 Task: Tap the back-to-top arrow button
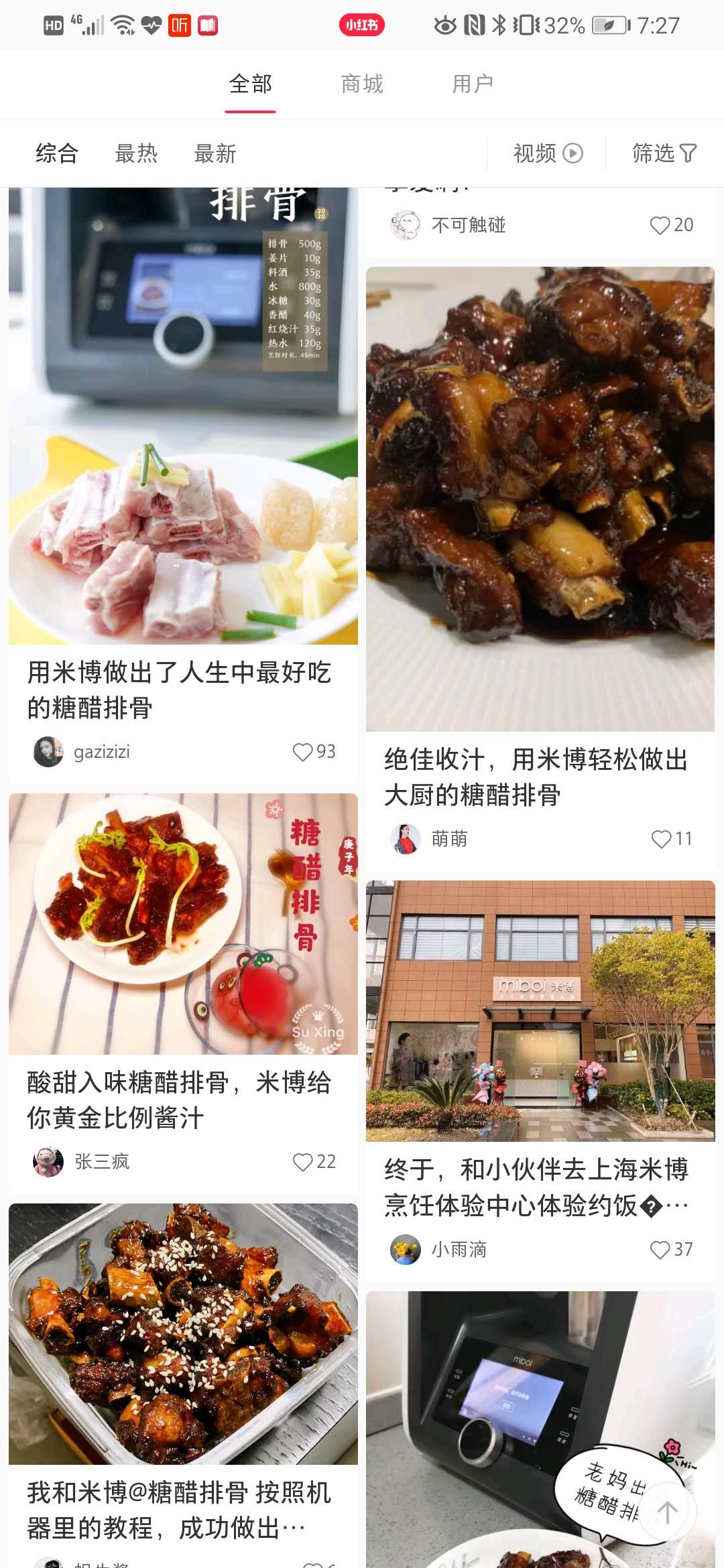tap(667, 1512)
